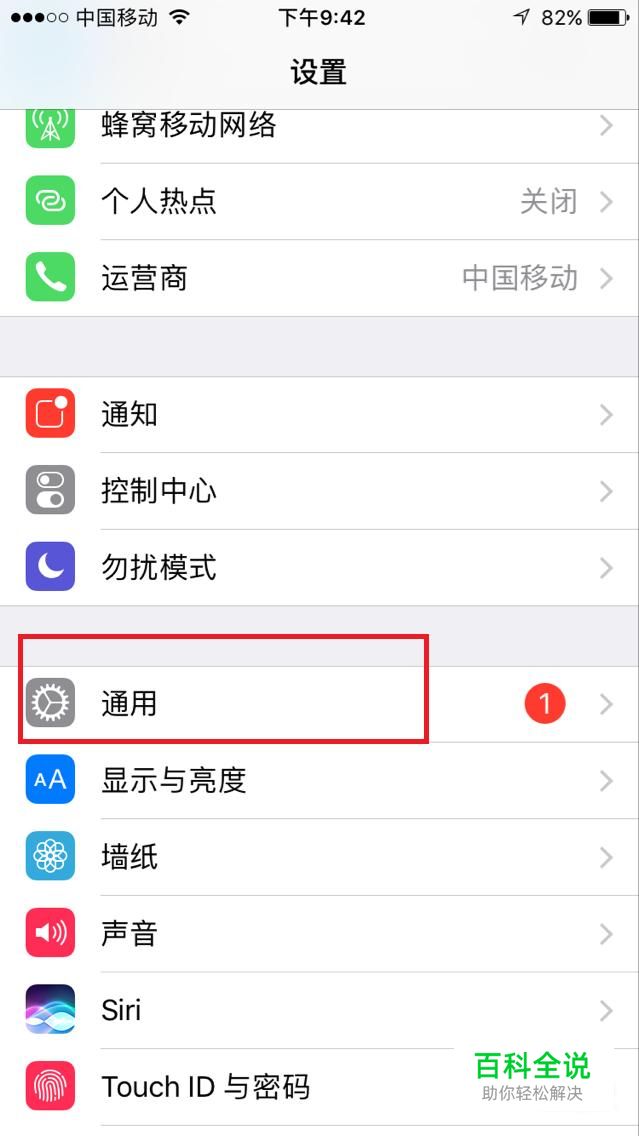Open 显示与亮度 settings

click(320, 781)
